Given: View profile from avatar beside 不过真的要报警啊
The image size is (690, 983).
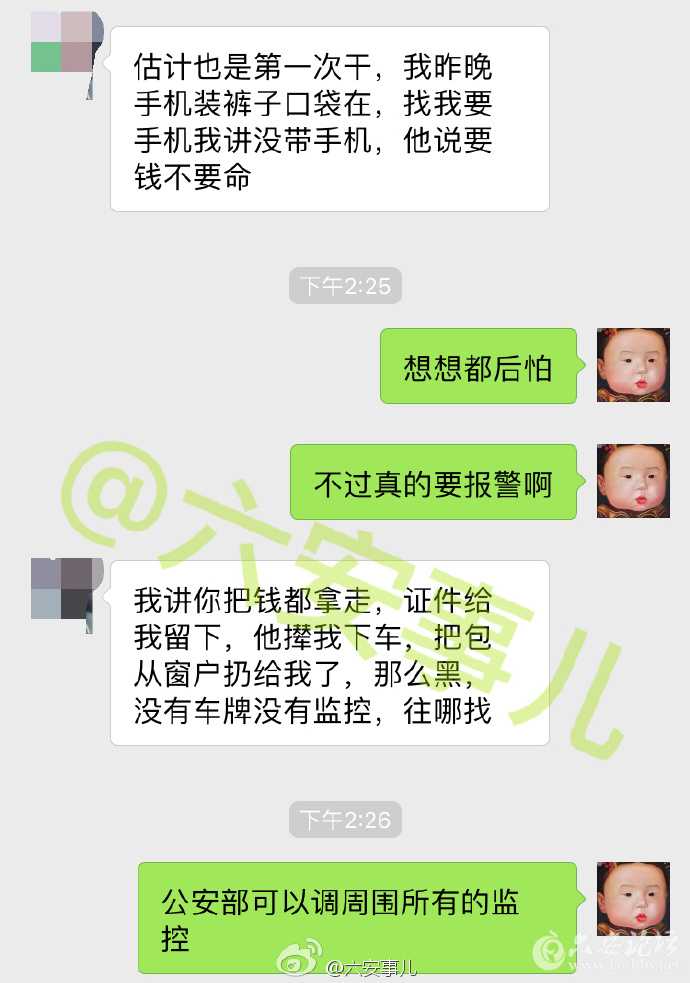Looking at the screenshot, I should click(633, 481).
